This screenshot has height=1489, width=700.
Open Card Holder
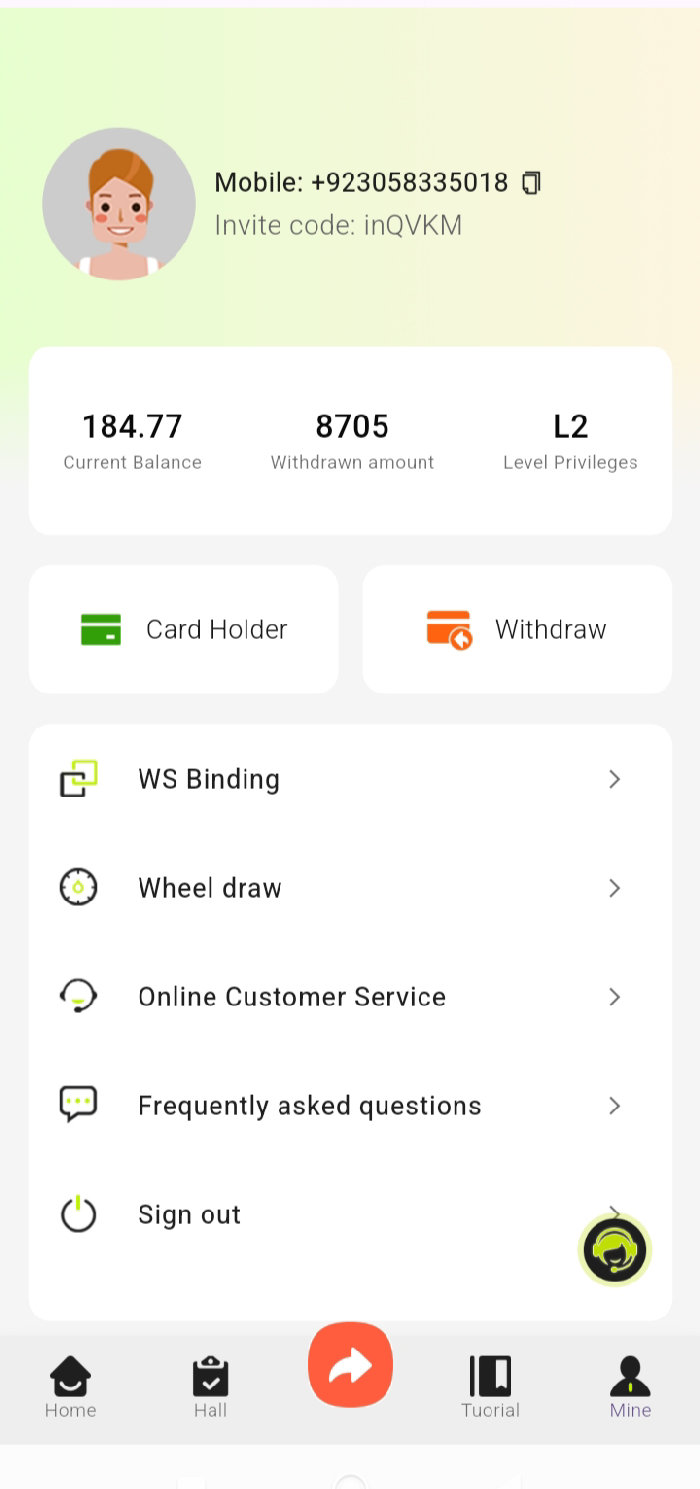184,629
